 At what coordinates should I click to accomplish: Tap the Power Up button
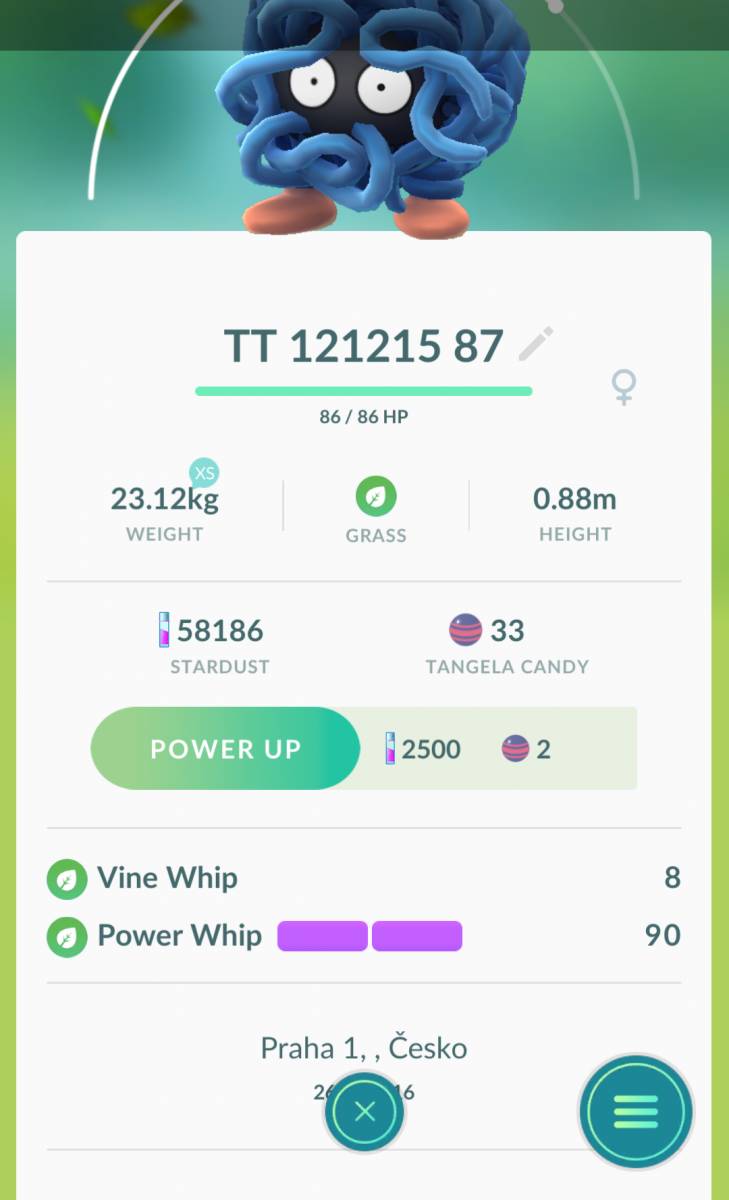point(225,749)
